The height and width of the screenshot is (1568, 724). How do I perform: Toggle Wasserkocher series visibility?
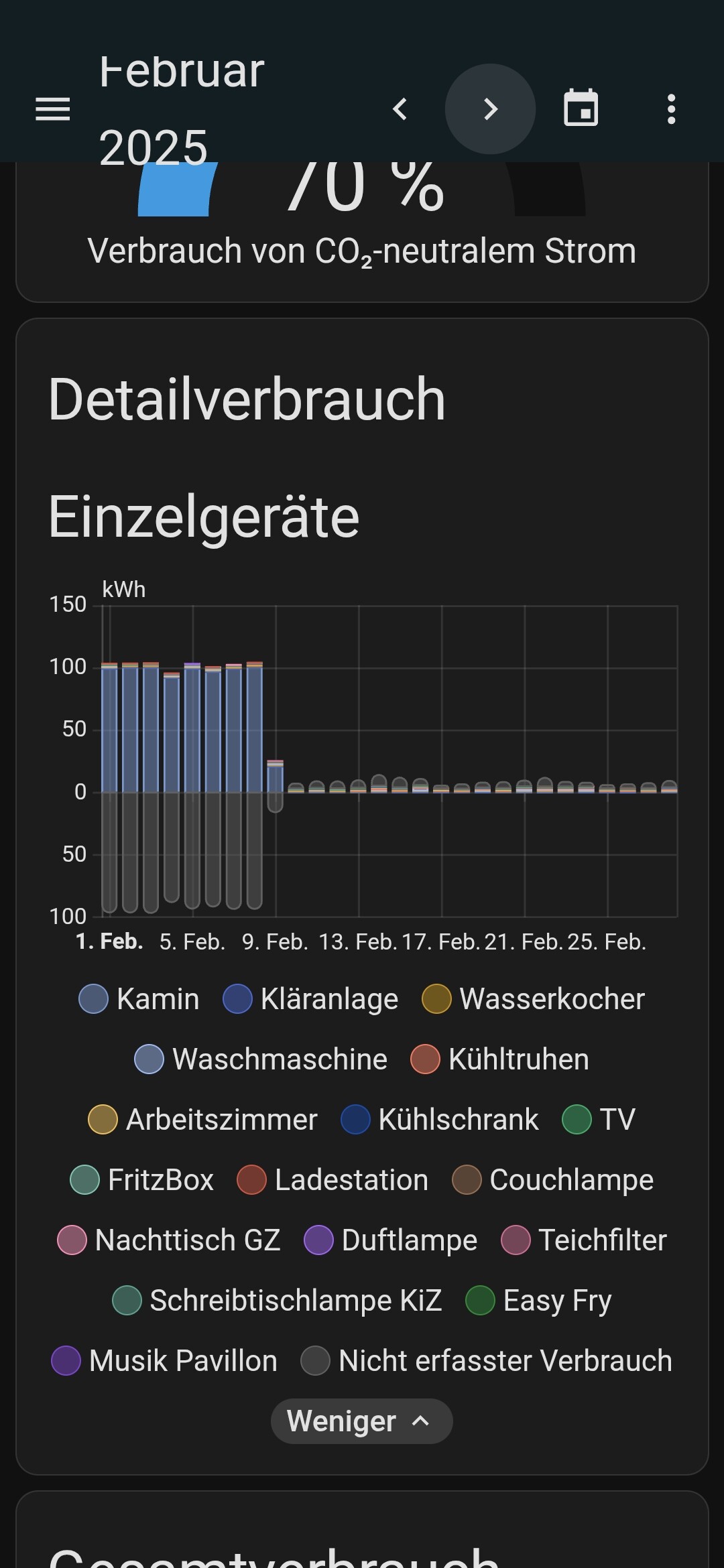tap(534, 999)
